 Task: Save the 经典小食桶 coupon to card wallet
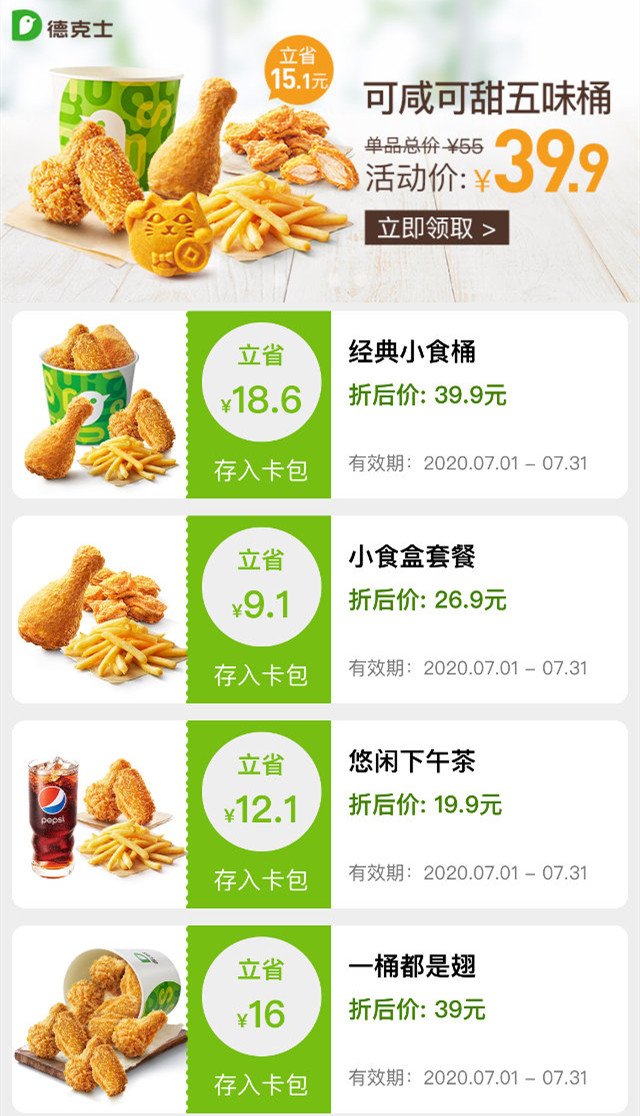pyautogui.click(x=260, y=469)
